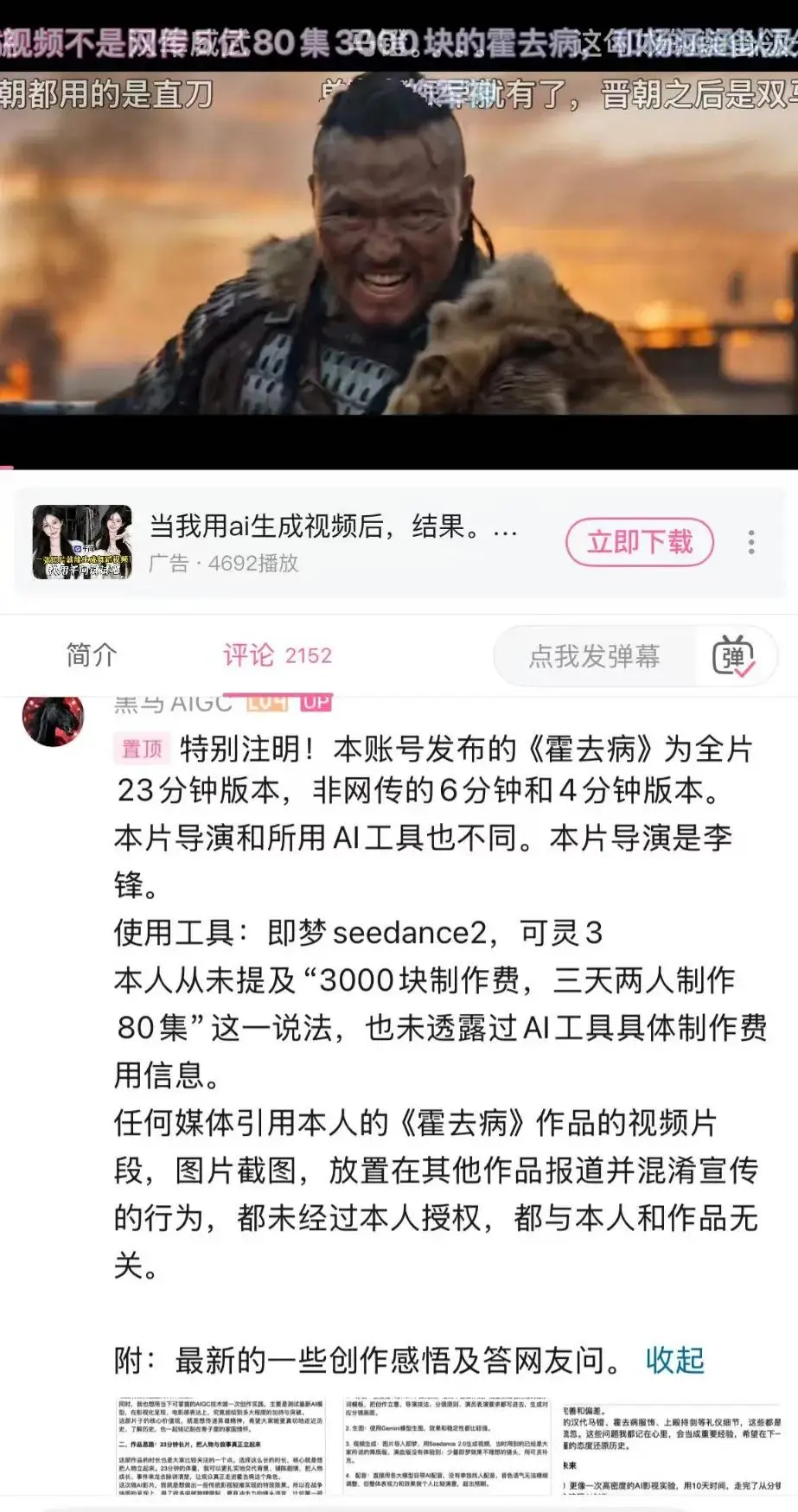Collapse the pinned comment with 收起

pyautogui.click(x=674, y=1360)
